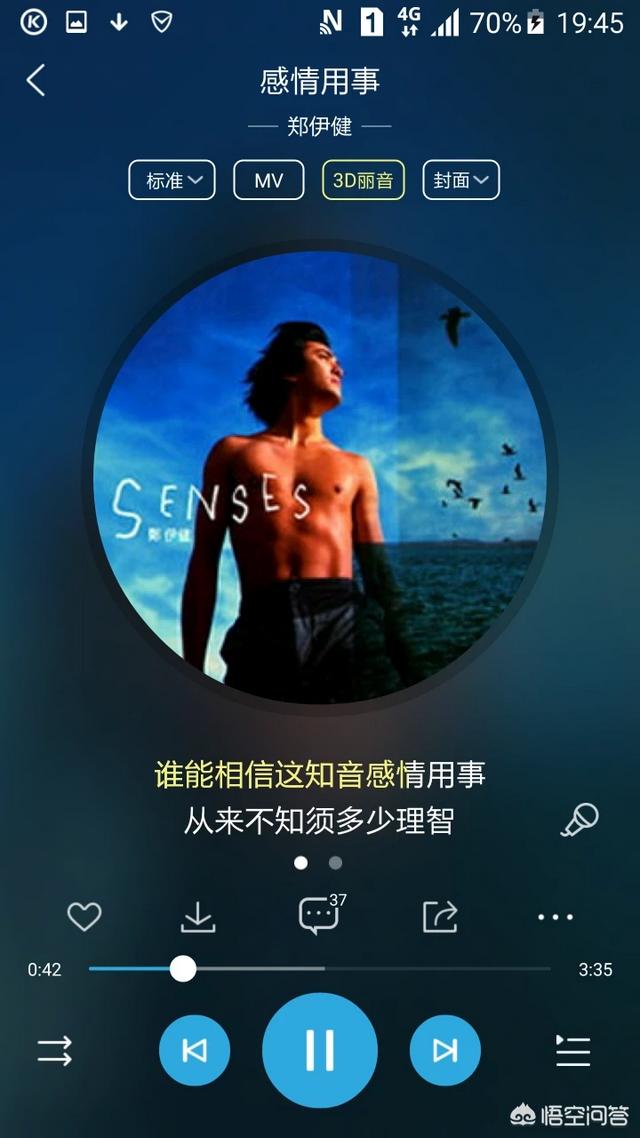Skip to the previous track
The width and height of the screenshot is (640, 1138).
click(x=194, y=1051)
